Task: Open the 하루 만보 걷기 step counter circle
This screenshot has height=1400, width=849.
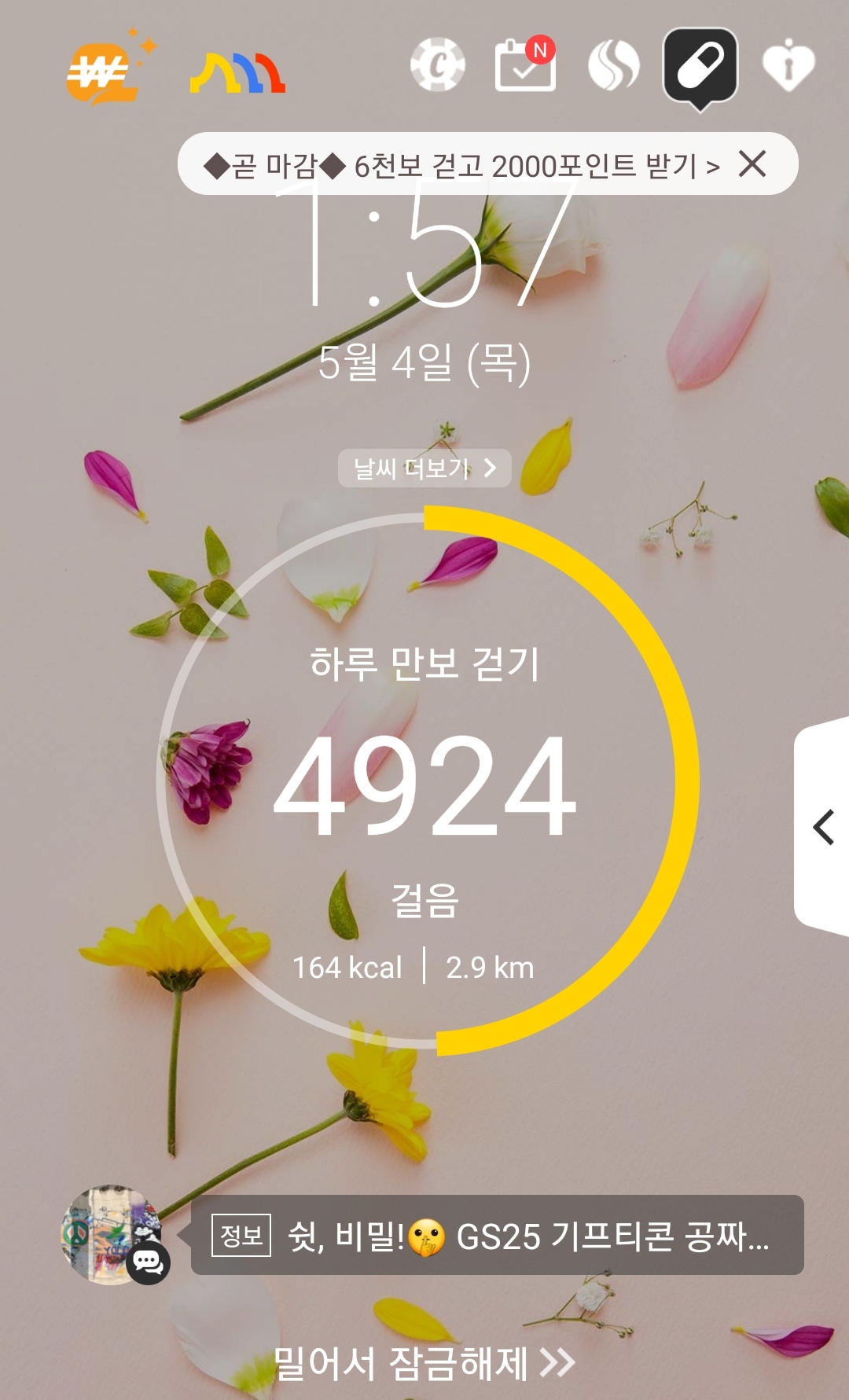Action: click(x=425, y=780)
